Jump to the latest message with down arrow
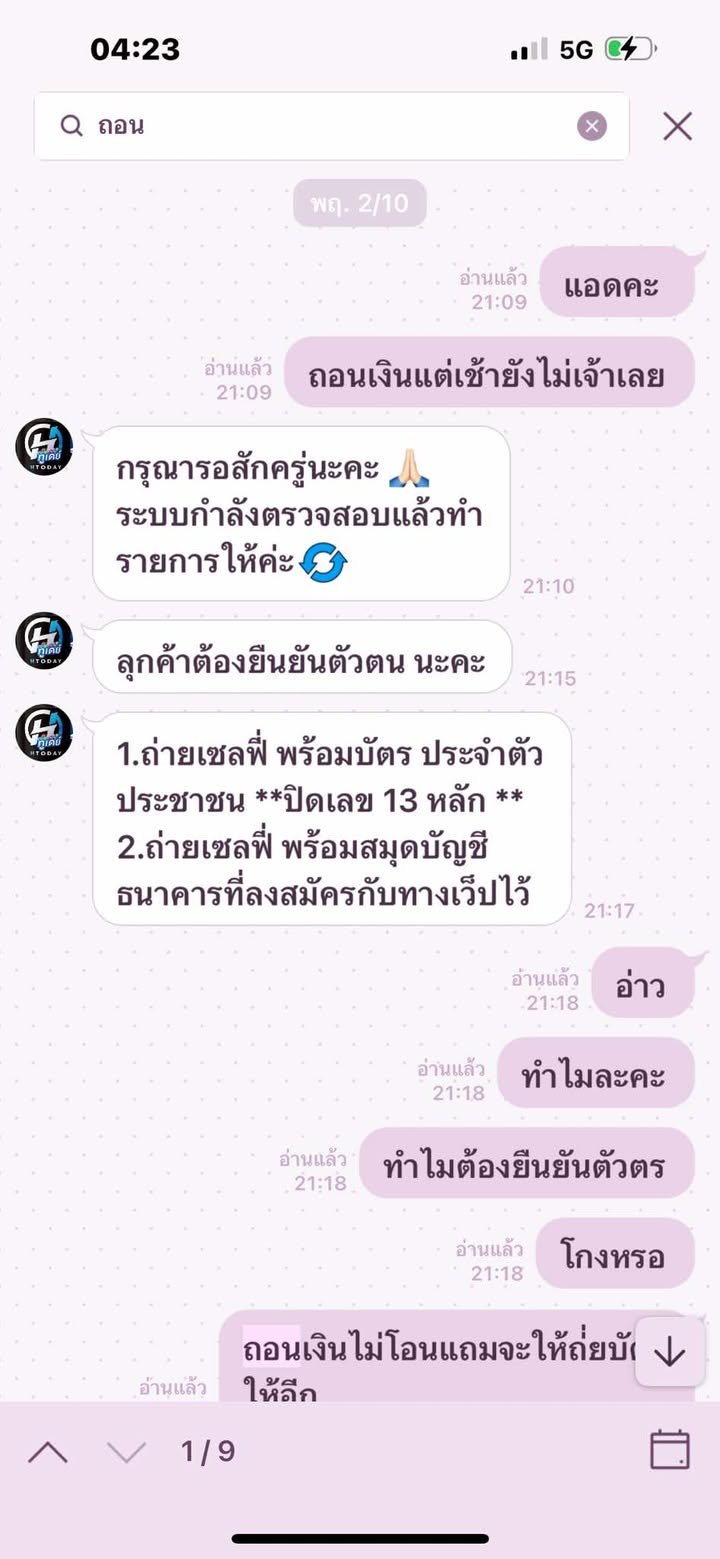This screenshot has height=1559, width=720. (669, 1352)
